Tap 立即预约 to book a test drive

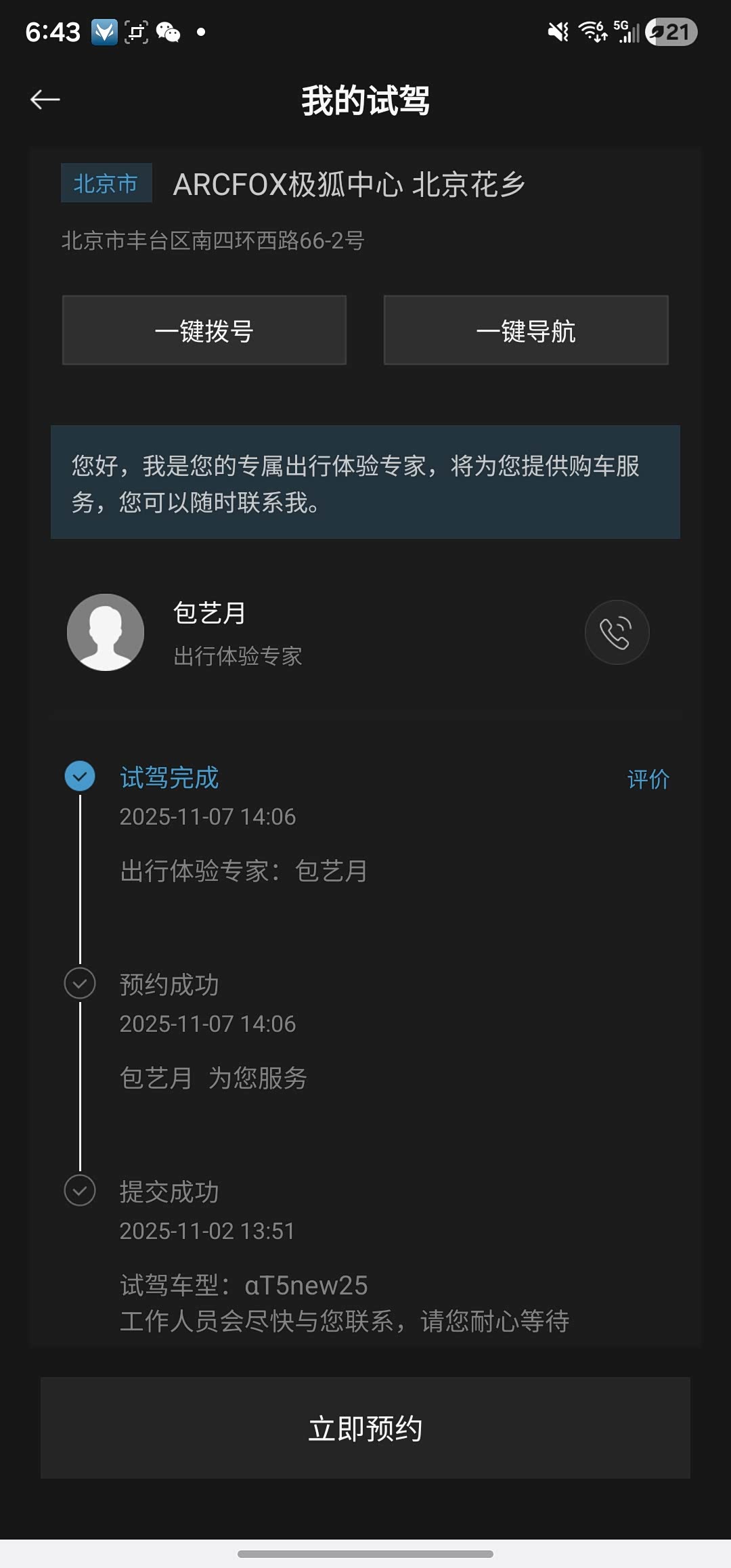[x=365, y=1429]
